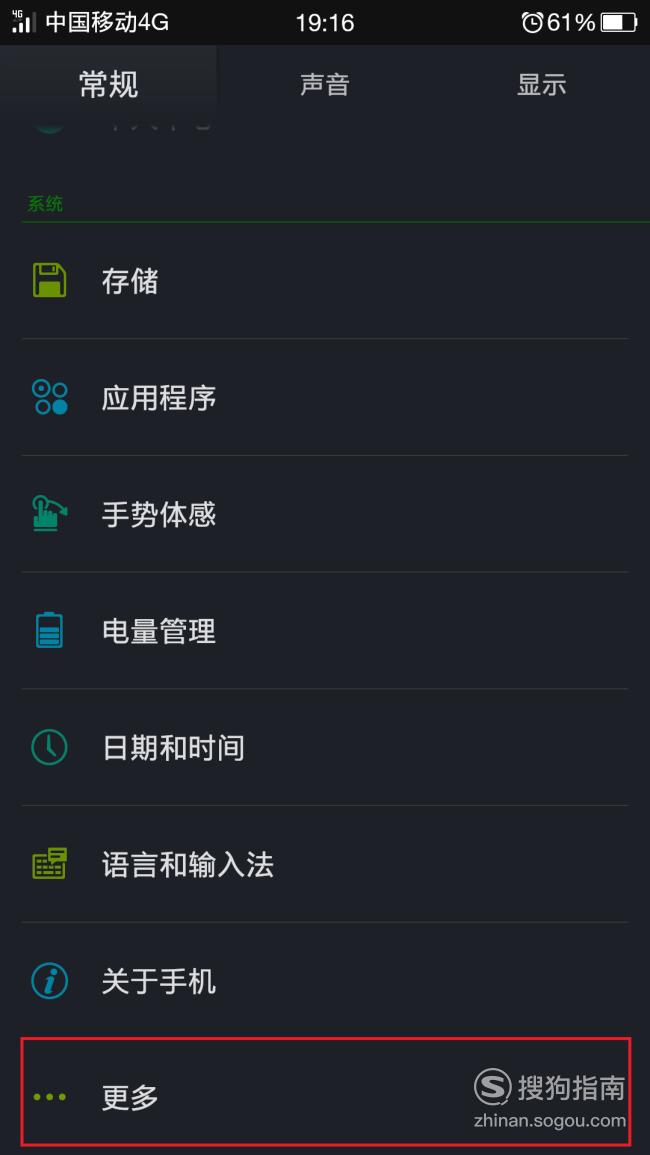View 关于手机 information
This screenshot has height=1155, width=650.
[325, 980]
